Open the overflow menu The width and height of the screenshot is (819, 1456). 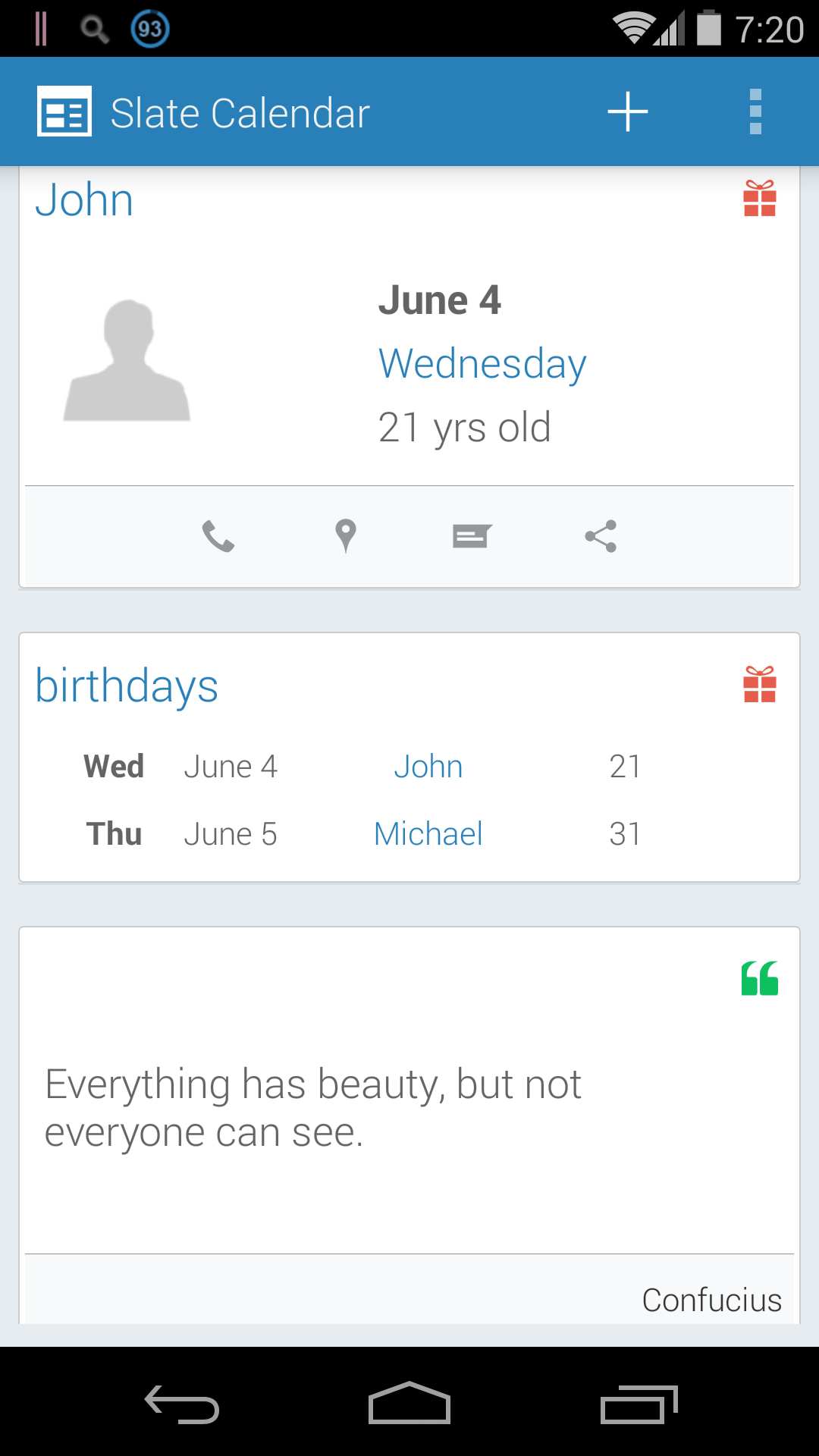coord(755,112)
